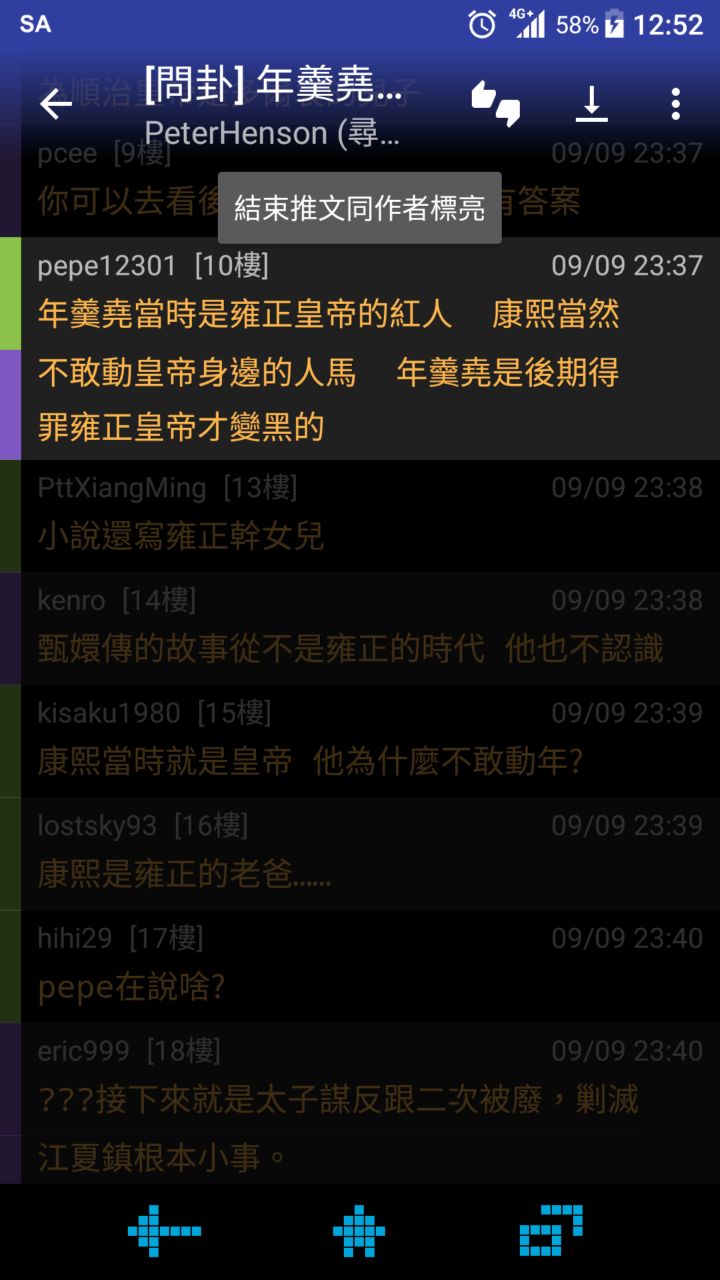Select eric999's 18樓 comment
720x1280 pixels.
360,1104
